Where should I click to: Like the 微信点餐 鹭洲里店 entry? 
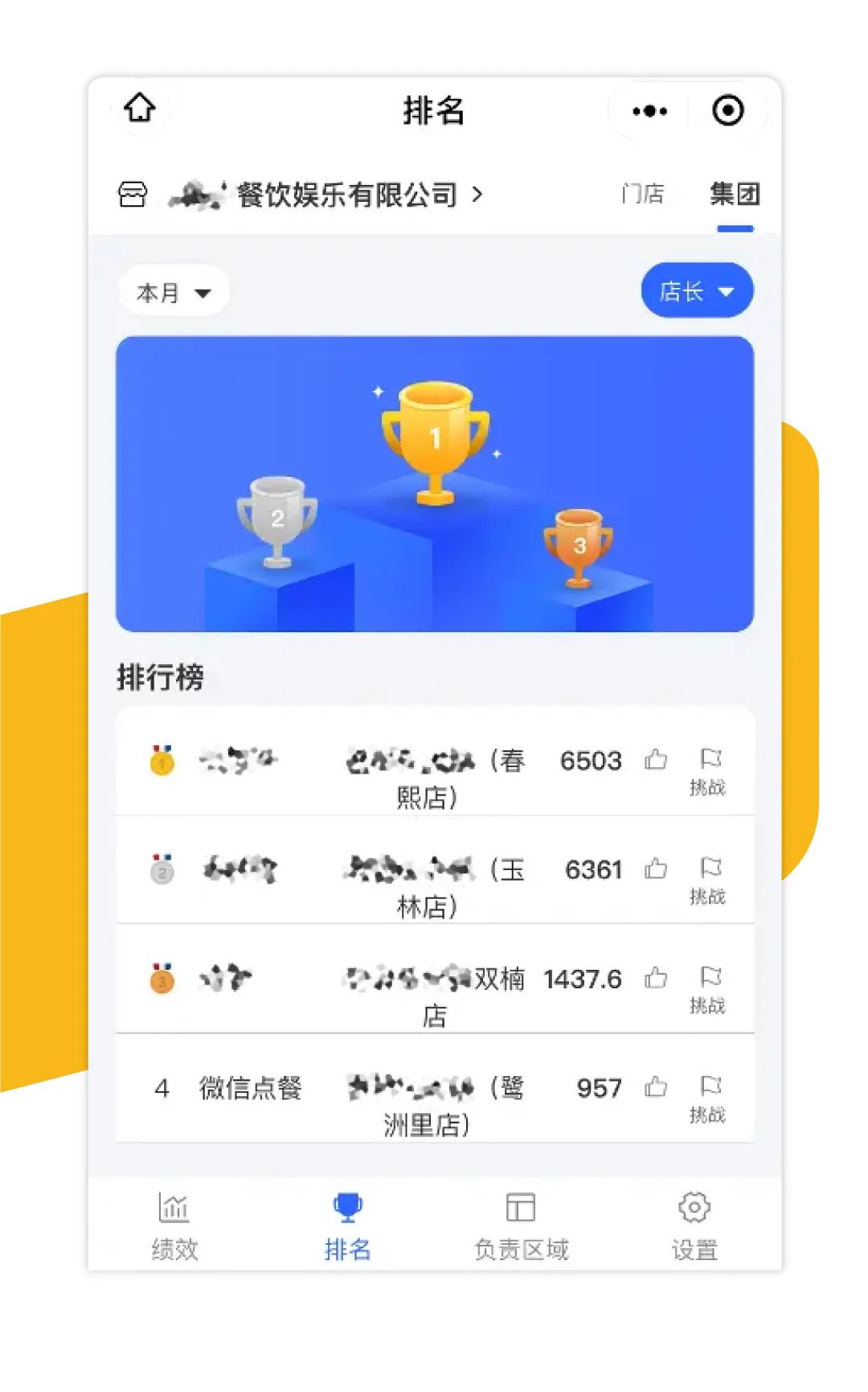656,1087
